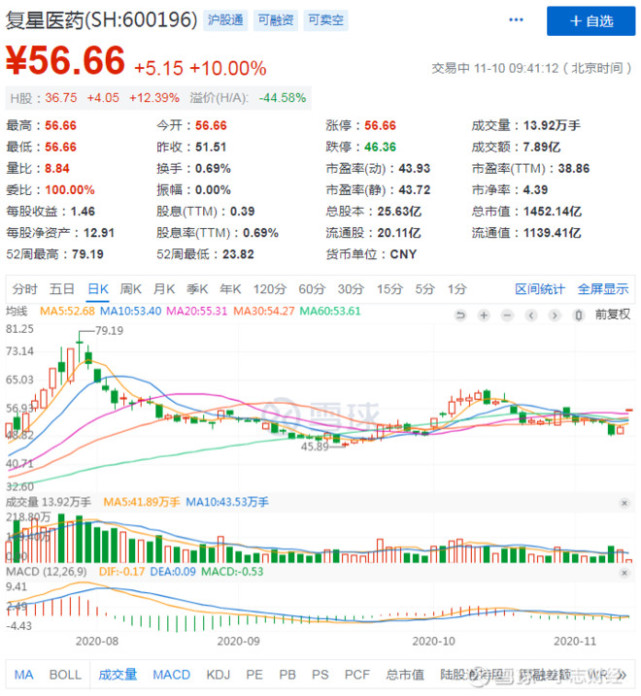Select the 周K chart period
This screenshot has width=641, height=696.
click(x=131, y=289)
